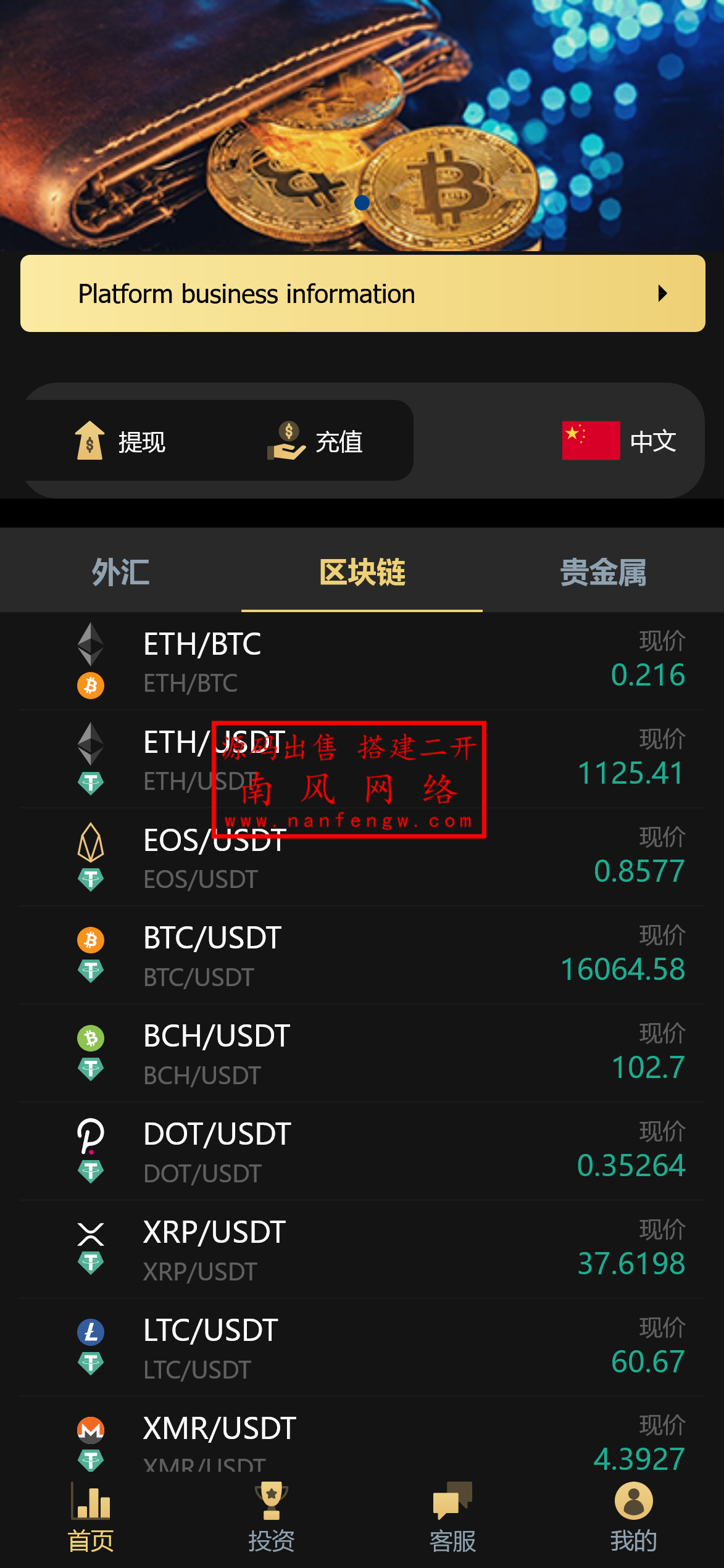Viewport: 724px width, 1568px height.
Task: Open the 中文 language selector flag
Action: coord(591,441)
